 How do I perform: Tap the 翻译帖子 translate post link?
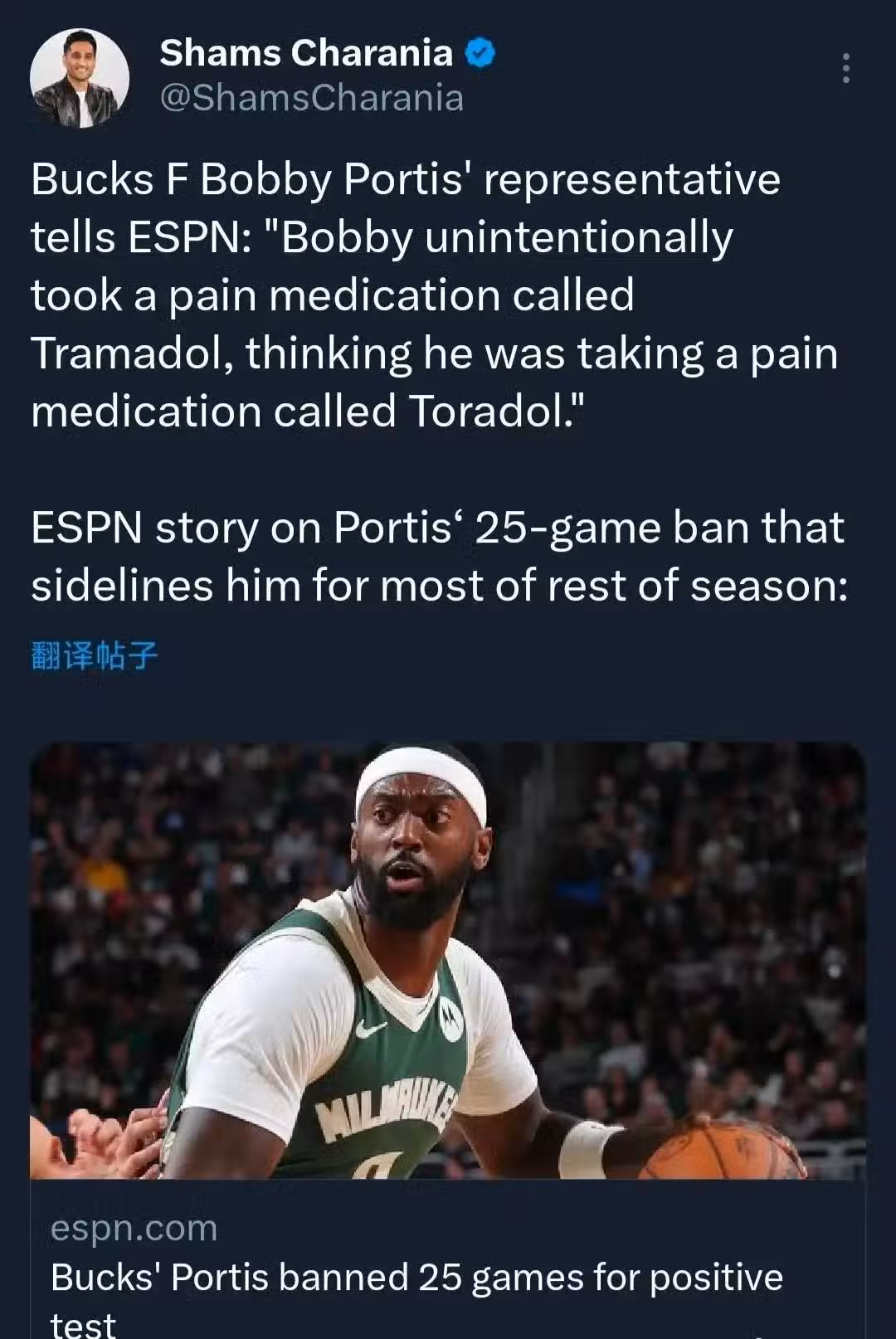pyautogui.click(x=94, y=655)
